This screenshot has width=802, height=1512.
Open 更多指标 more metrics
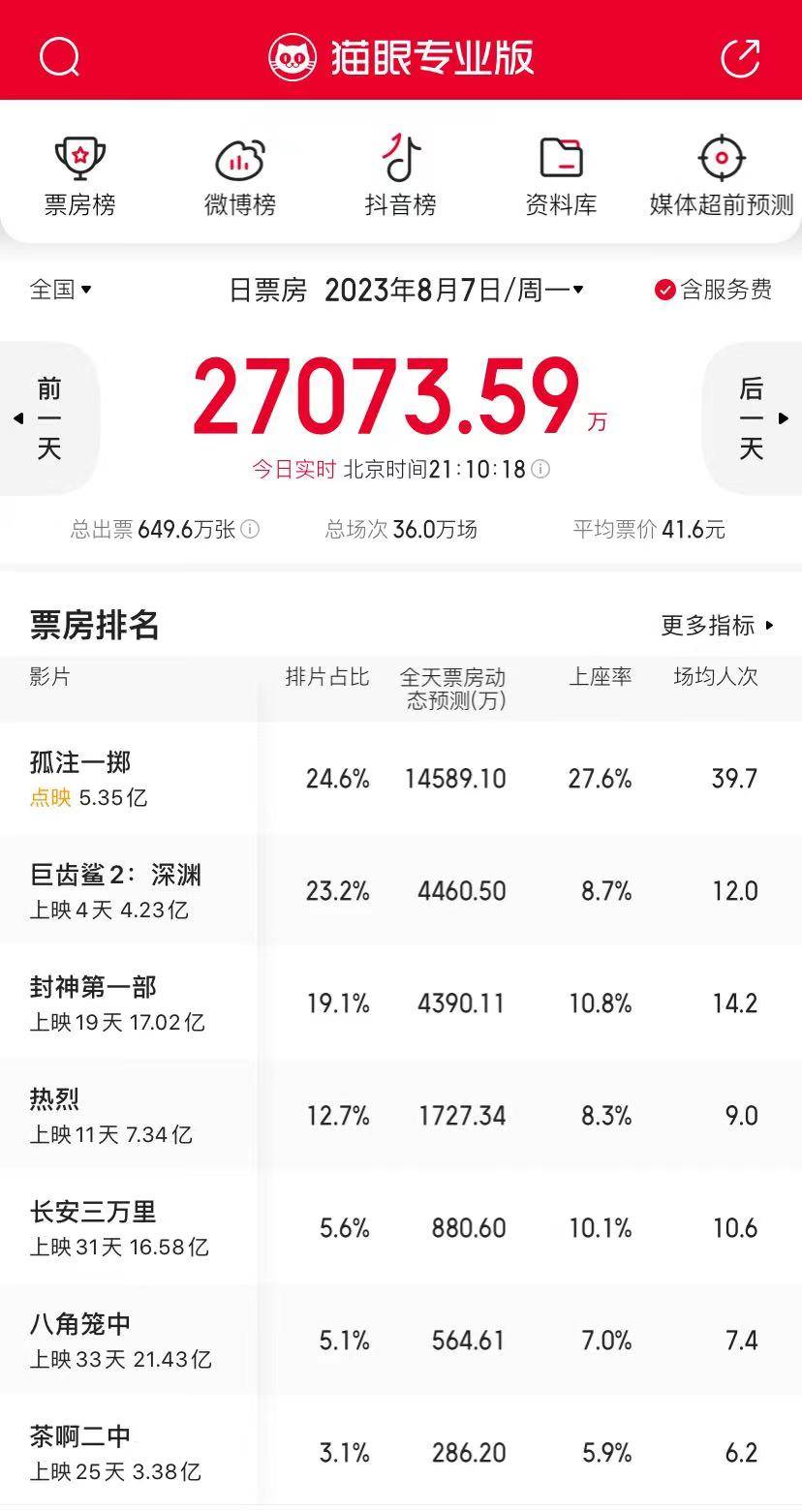pos(717,626)
